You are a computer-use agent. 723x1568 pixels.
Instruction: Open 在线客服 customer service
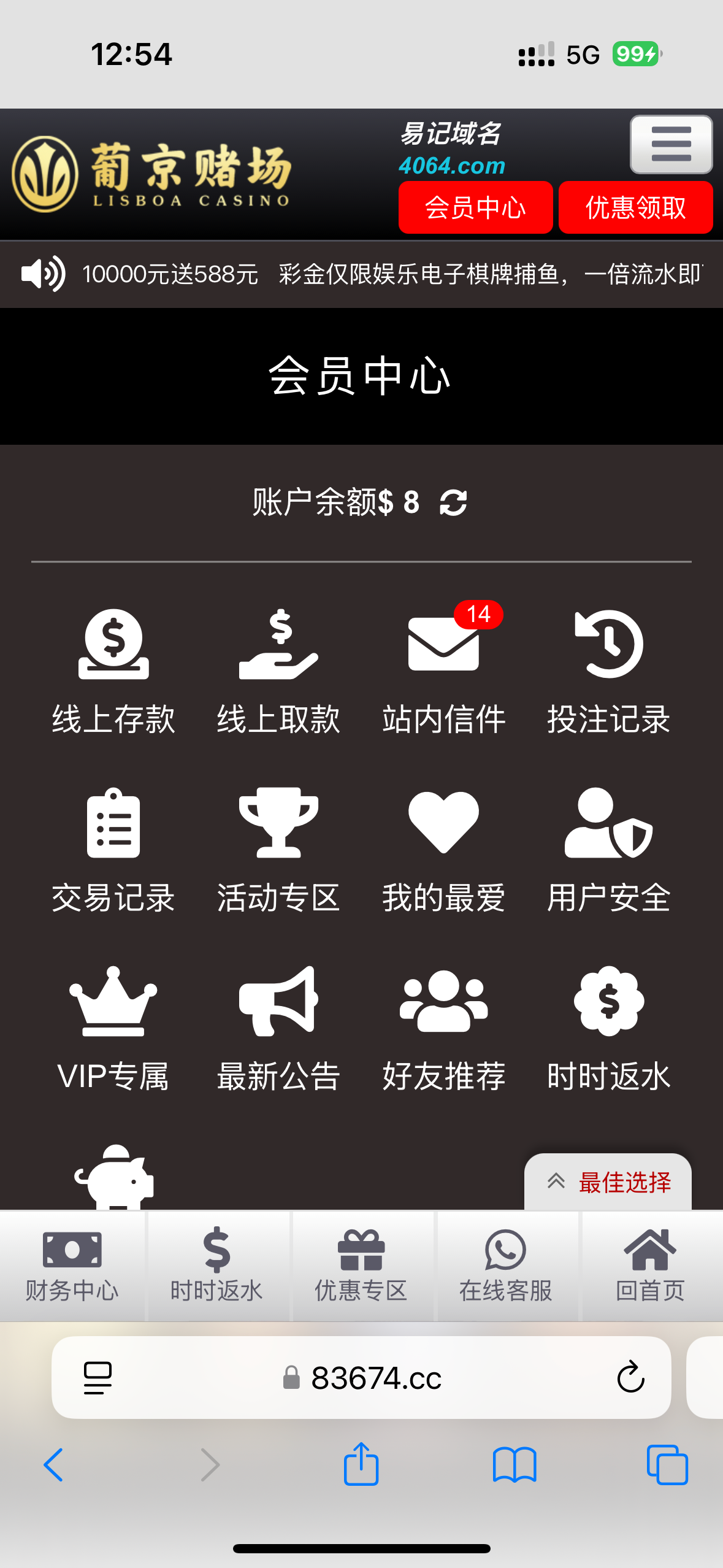pyautogui.click(x=506, y=1266)
